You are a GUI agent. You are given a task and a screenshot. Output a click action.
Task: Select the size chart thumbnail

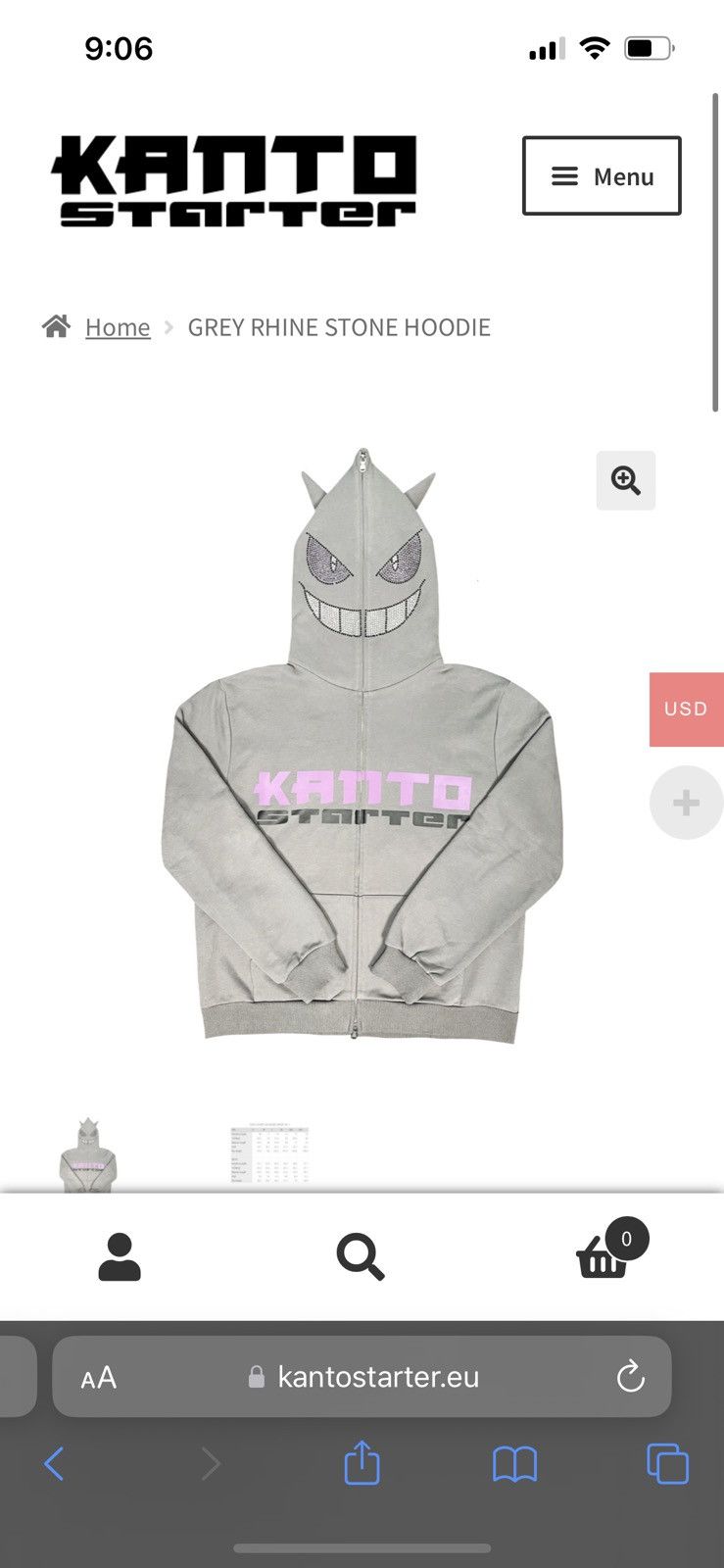click(x=270, y=1151)
